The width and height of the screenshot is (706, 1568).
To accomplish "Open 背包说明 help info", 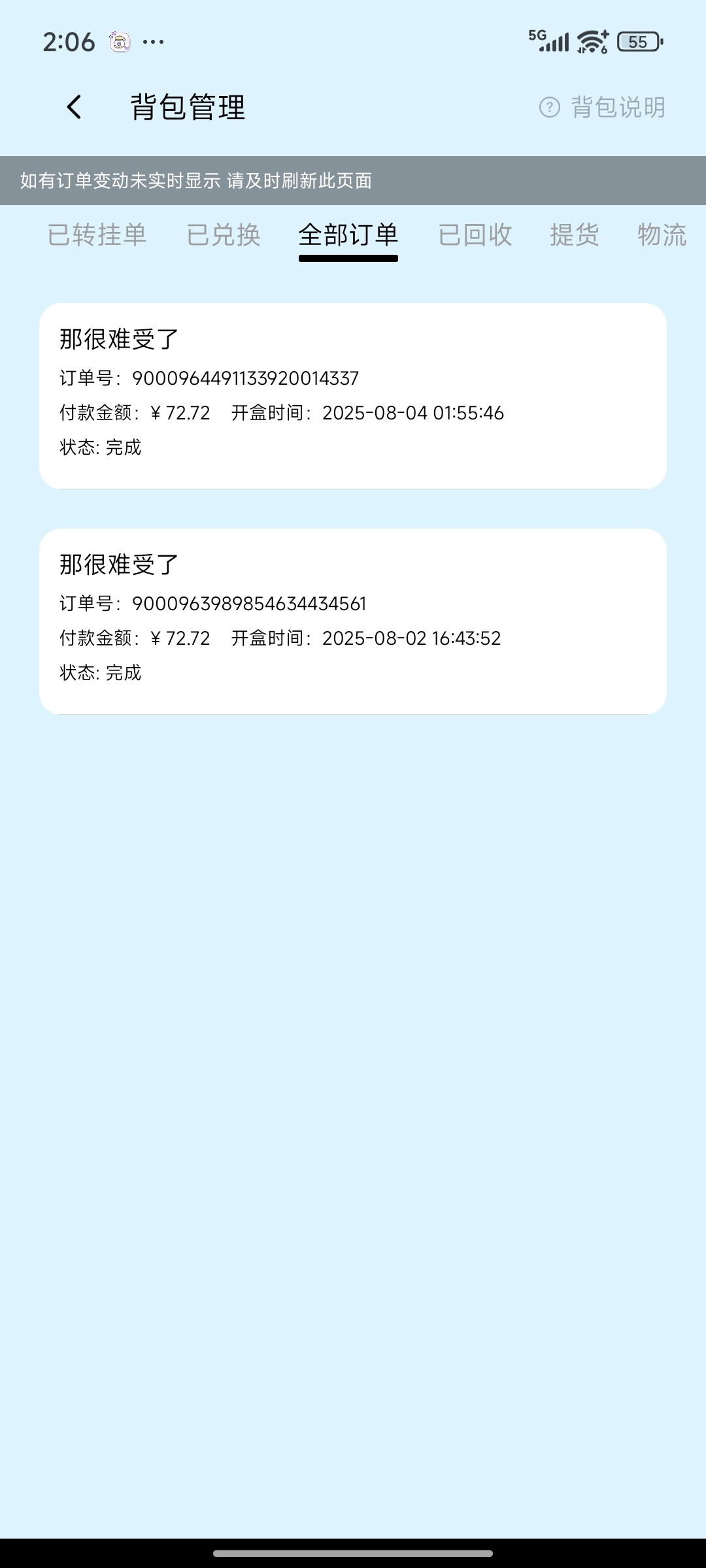I will [x=602, y=107].
